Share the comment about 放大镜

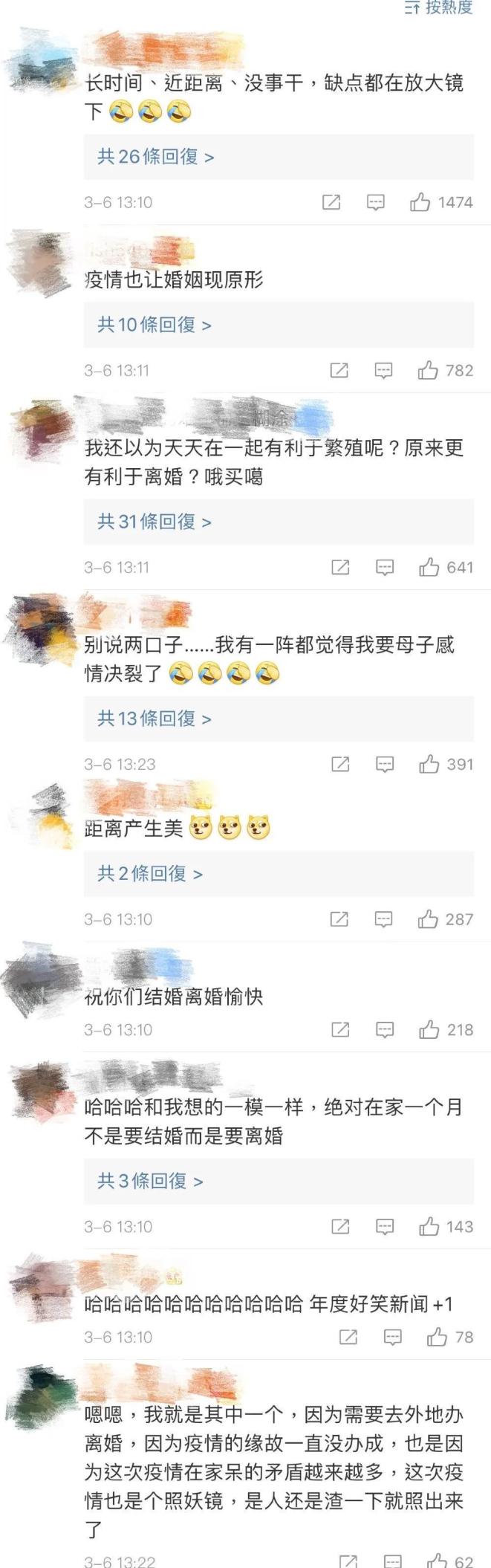tap(331, 202)
